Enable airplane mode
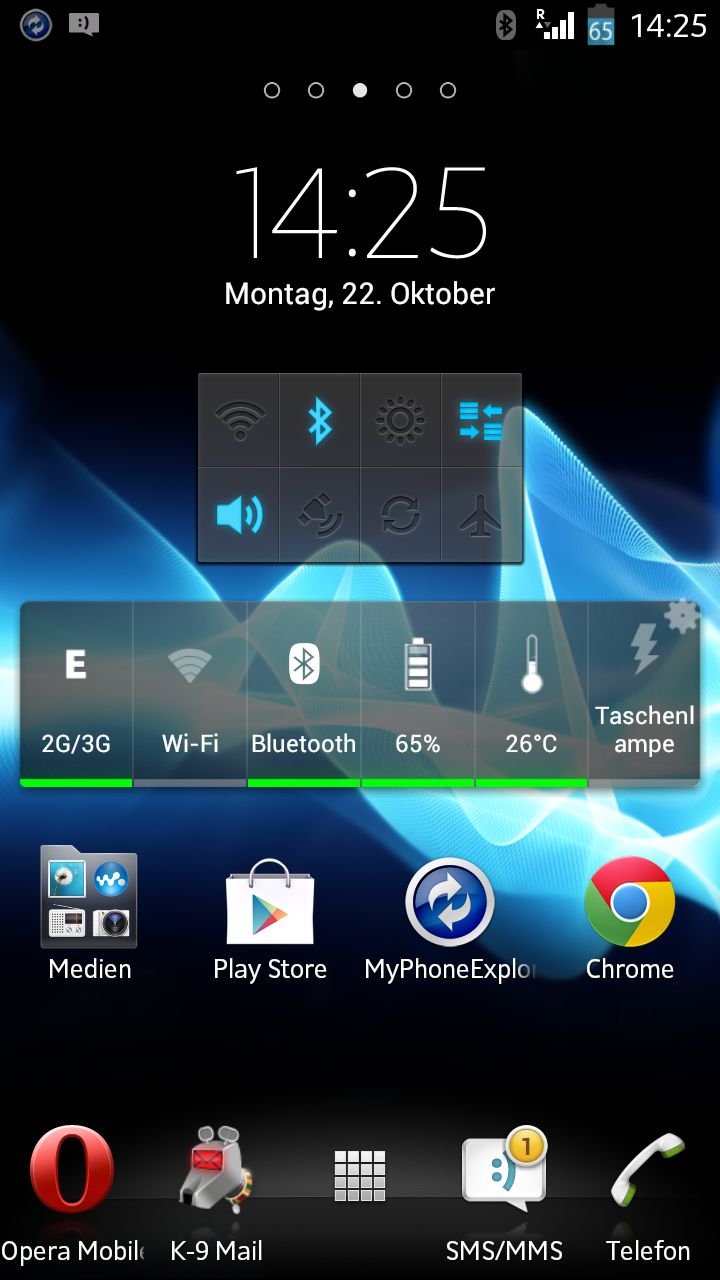720x1280 pixels. point(481,515)
